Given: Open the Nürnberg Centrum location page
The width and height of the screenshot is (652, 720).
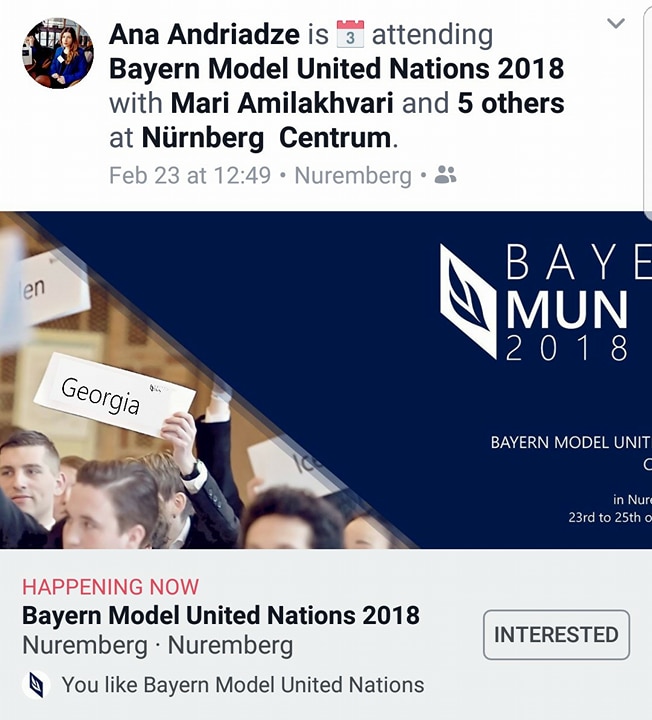Looking at the screenshot, I should [264, 138].
